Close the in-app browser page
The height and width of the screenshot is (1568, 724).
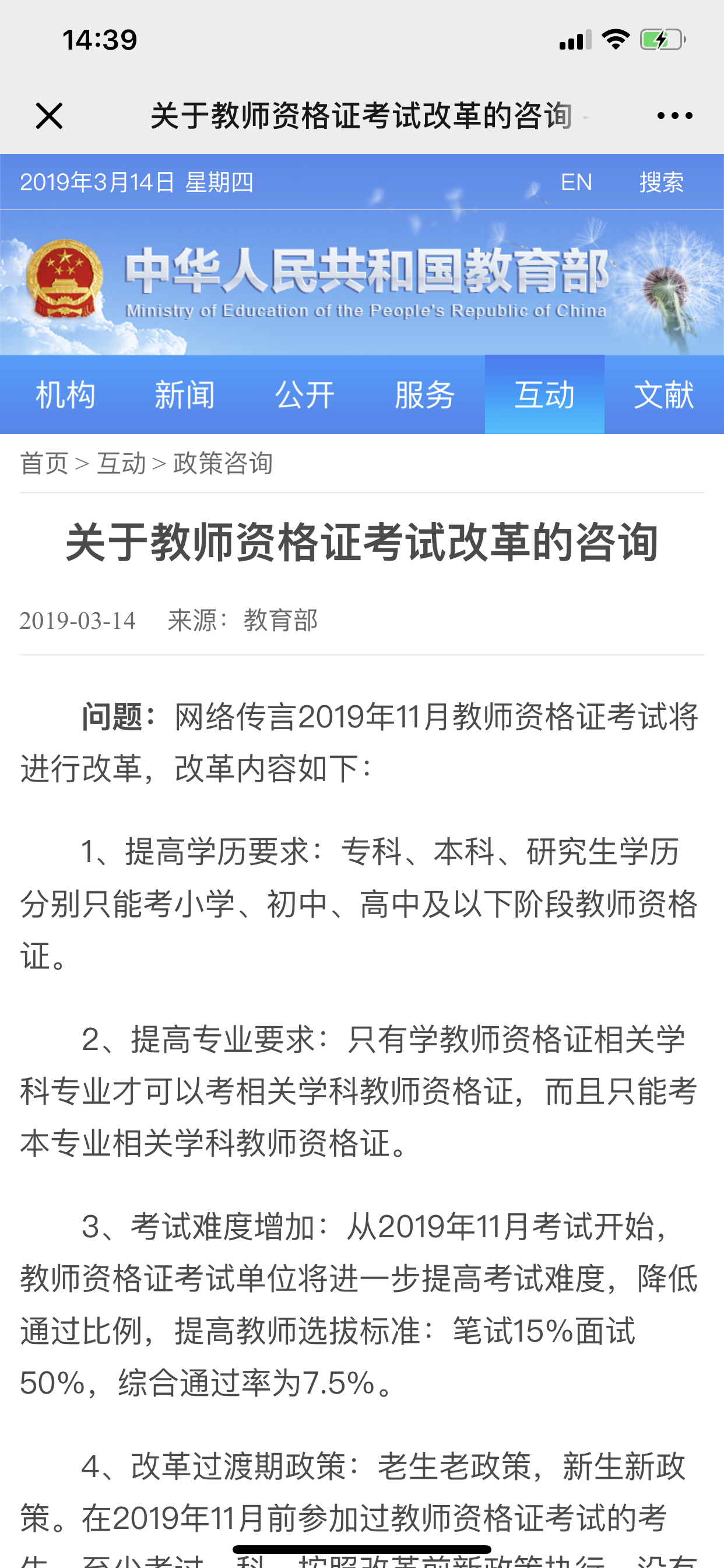click(x=50, y=116)
